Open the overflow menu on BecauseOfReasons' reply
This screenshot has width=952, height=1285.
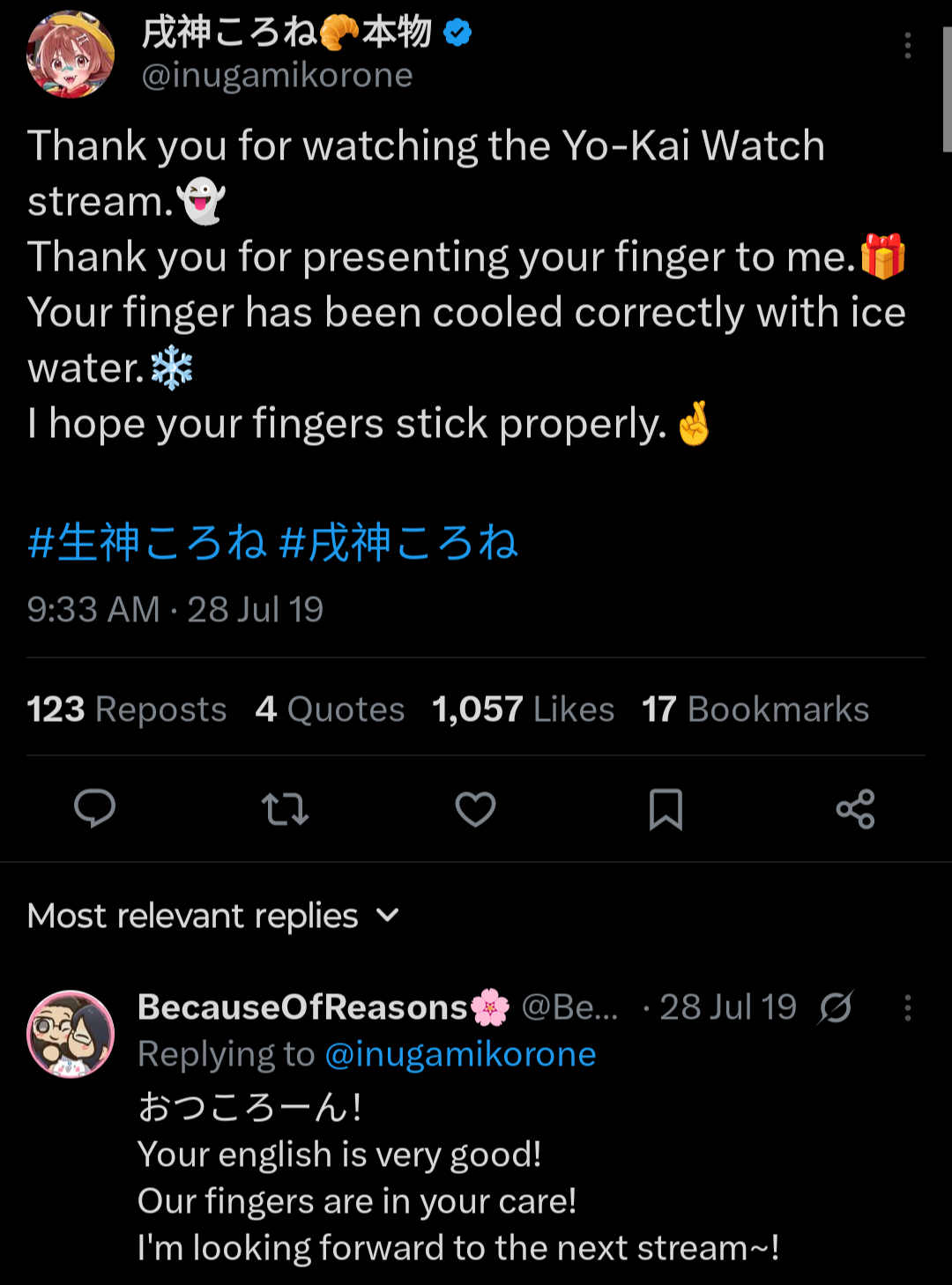tap(907, 1007)
